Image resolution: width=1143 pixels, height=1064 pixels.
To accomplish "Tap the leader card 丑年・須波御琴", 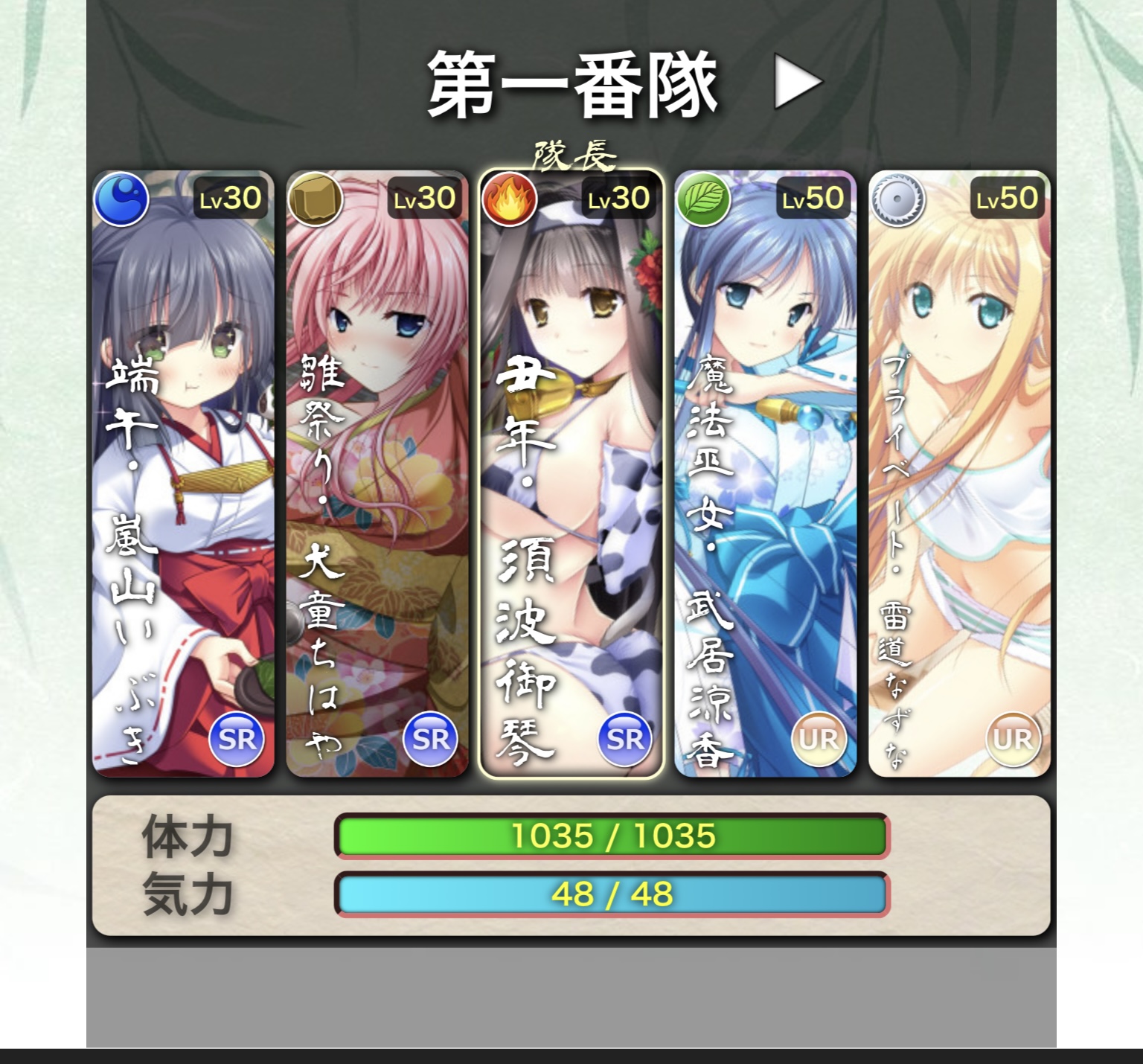I will (571, 475).
